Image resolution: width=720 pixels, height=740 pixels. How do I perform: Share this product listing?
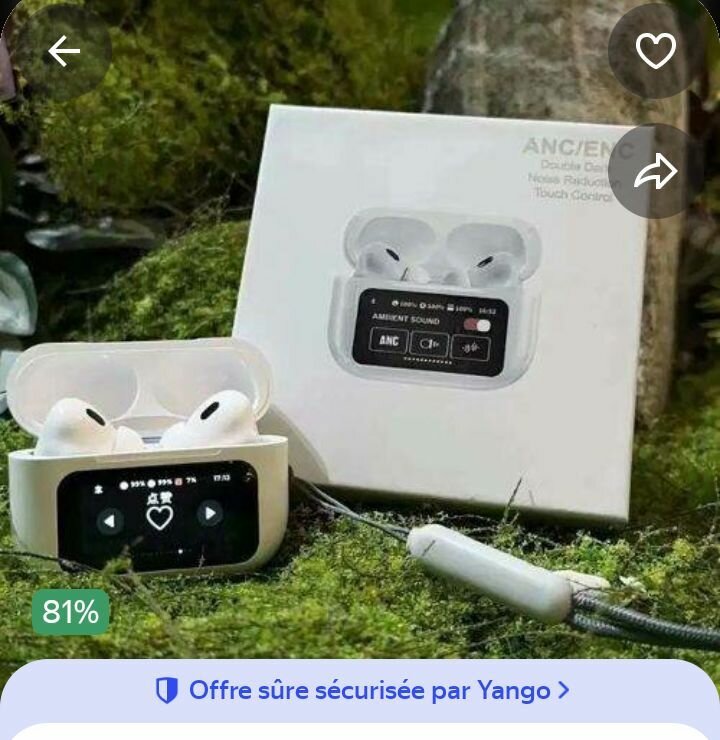(x=656, y=172)
